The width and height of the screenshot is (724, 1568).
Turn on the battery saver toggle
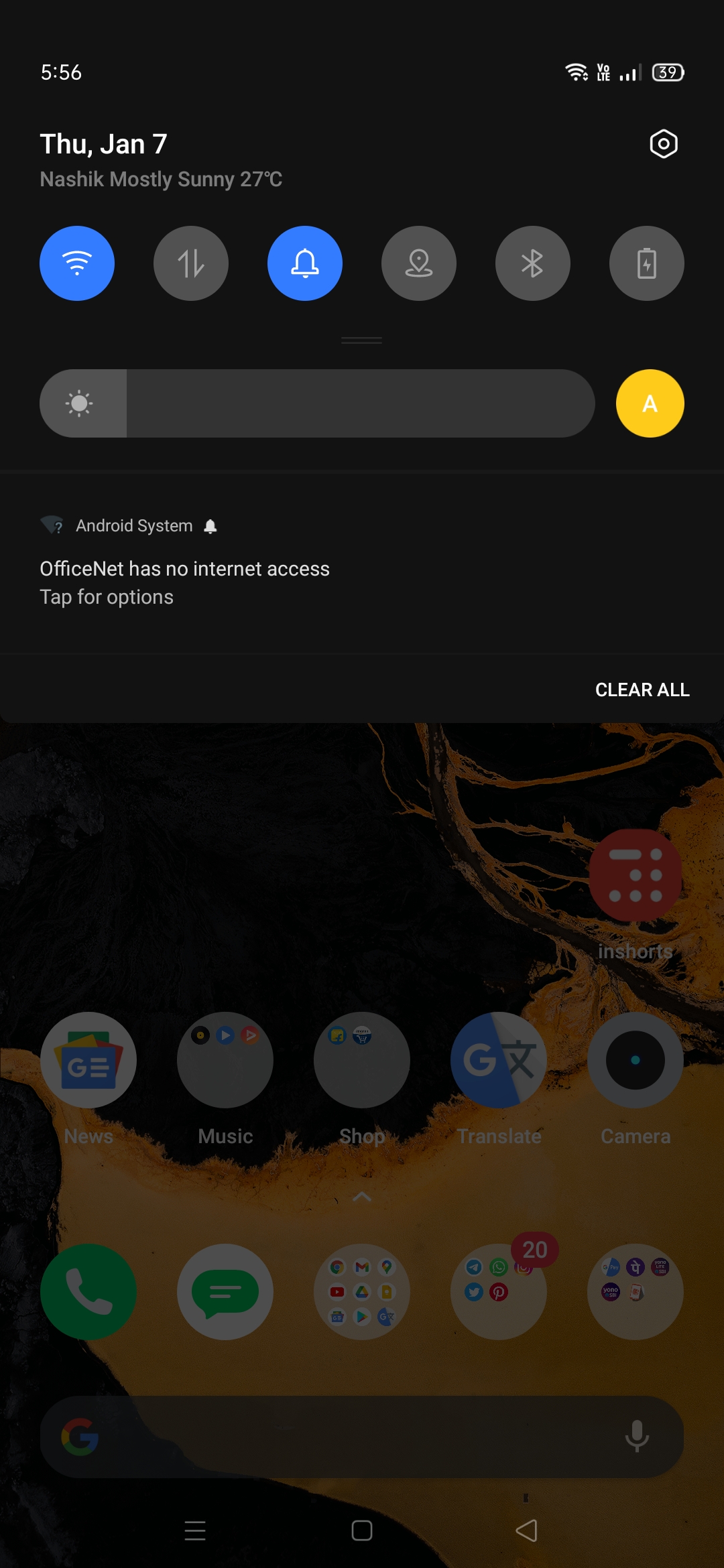click(647, 263)
